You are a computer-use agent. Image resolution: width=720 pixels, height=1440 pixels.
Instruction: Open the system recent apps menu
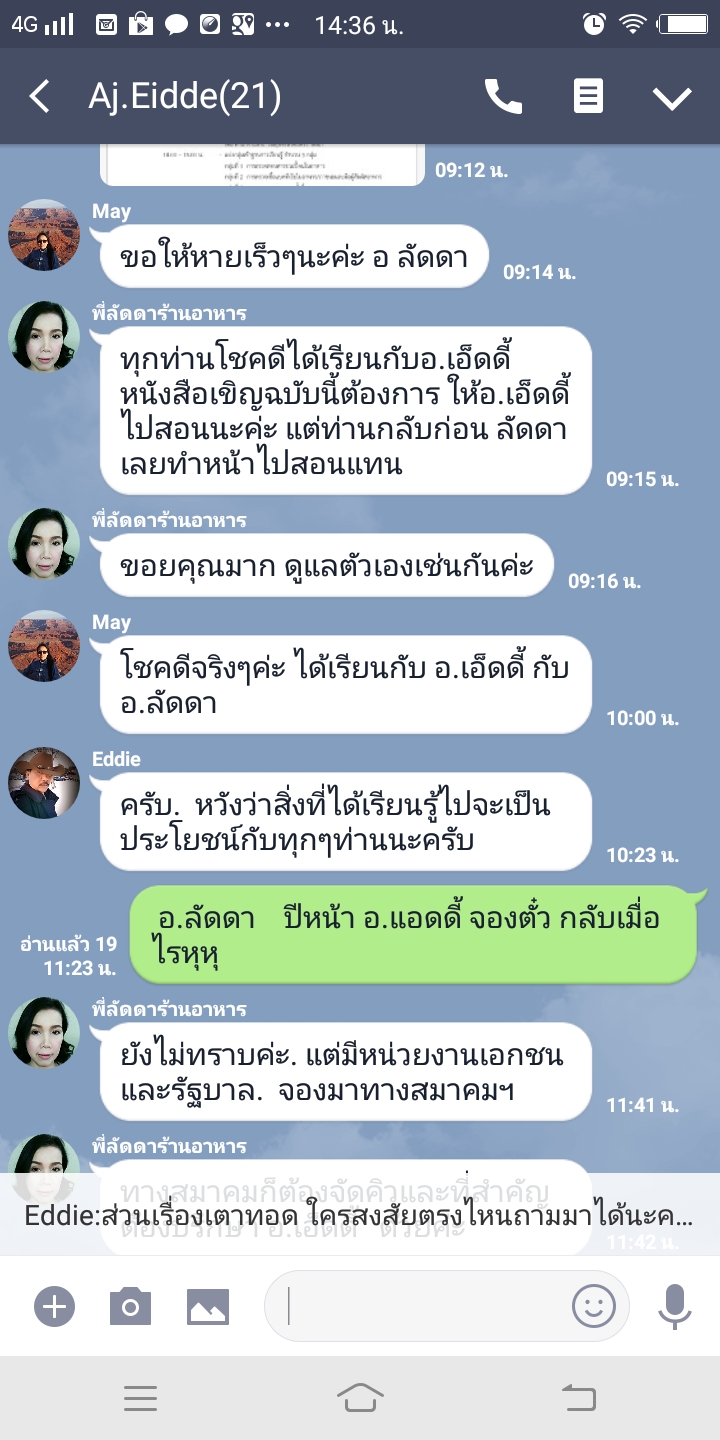tap(141, 1398)
